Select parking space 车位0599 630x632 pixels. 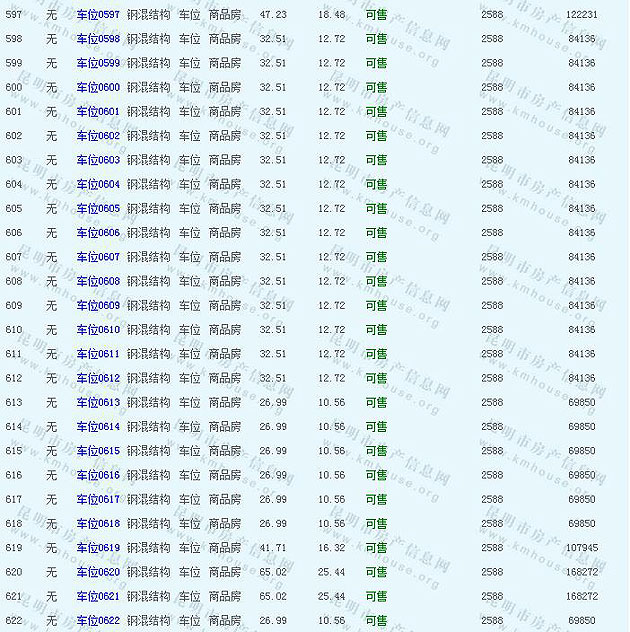[98, 63]
